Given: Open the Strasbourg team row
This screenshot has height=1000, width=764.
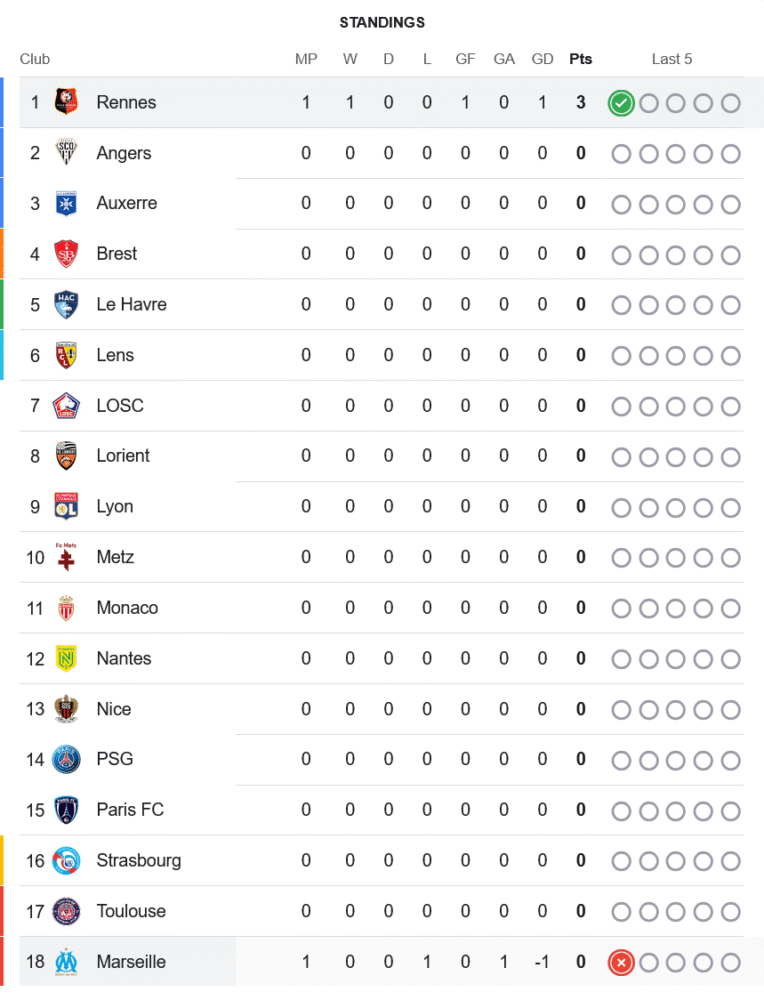Looking at the screenshot, I should click(x=138, y=860).
